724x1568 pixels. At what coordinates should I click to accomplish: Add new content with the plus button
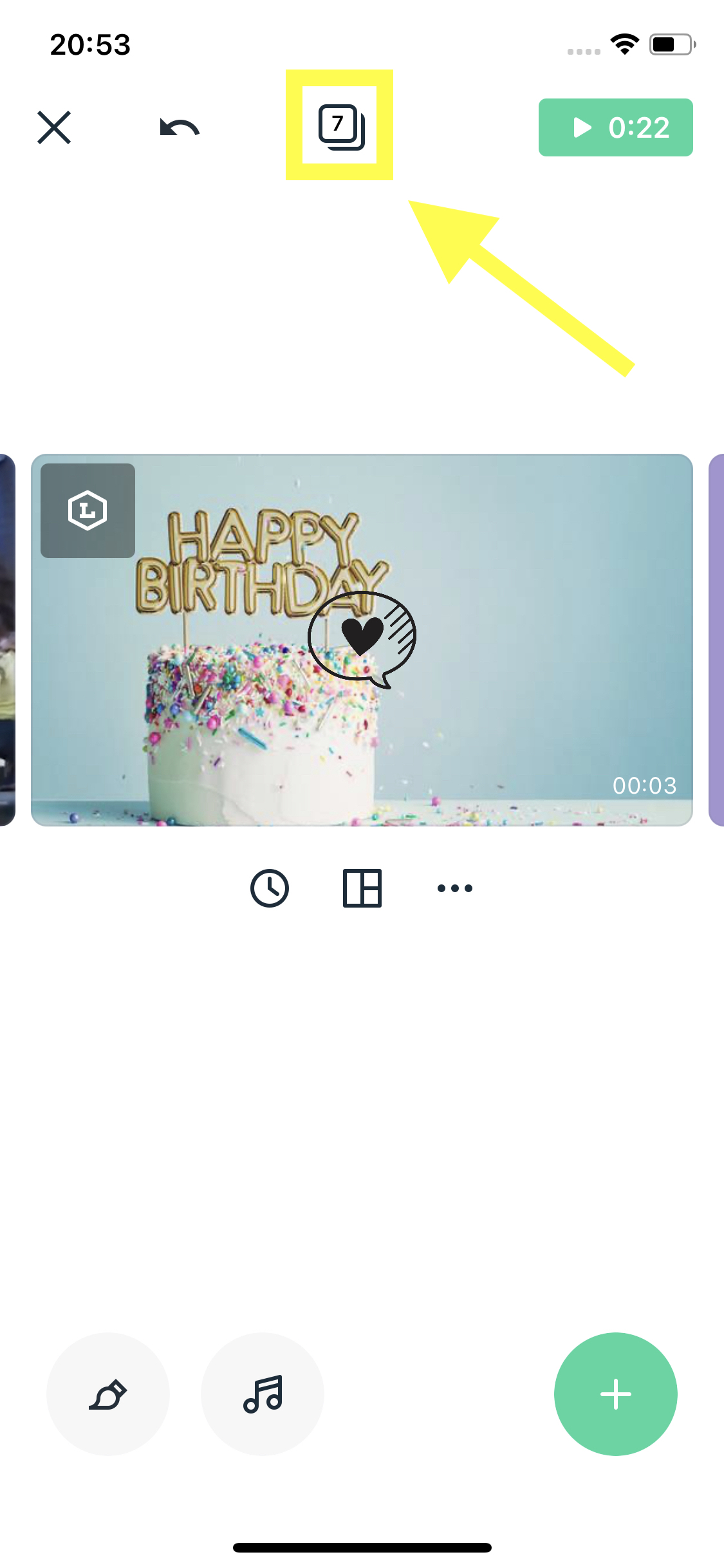pos(616,1394)
